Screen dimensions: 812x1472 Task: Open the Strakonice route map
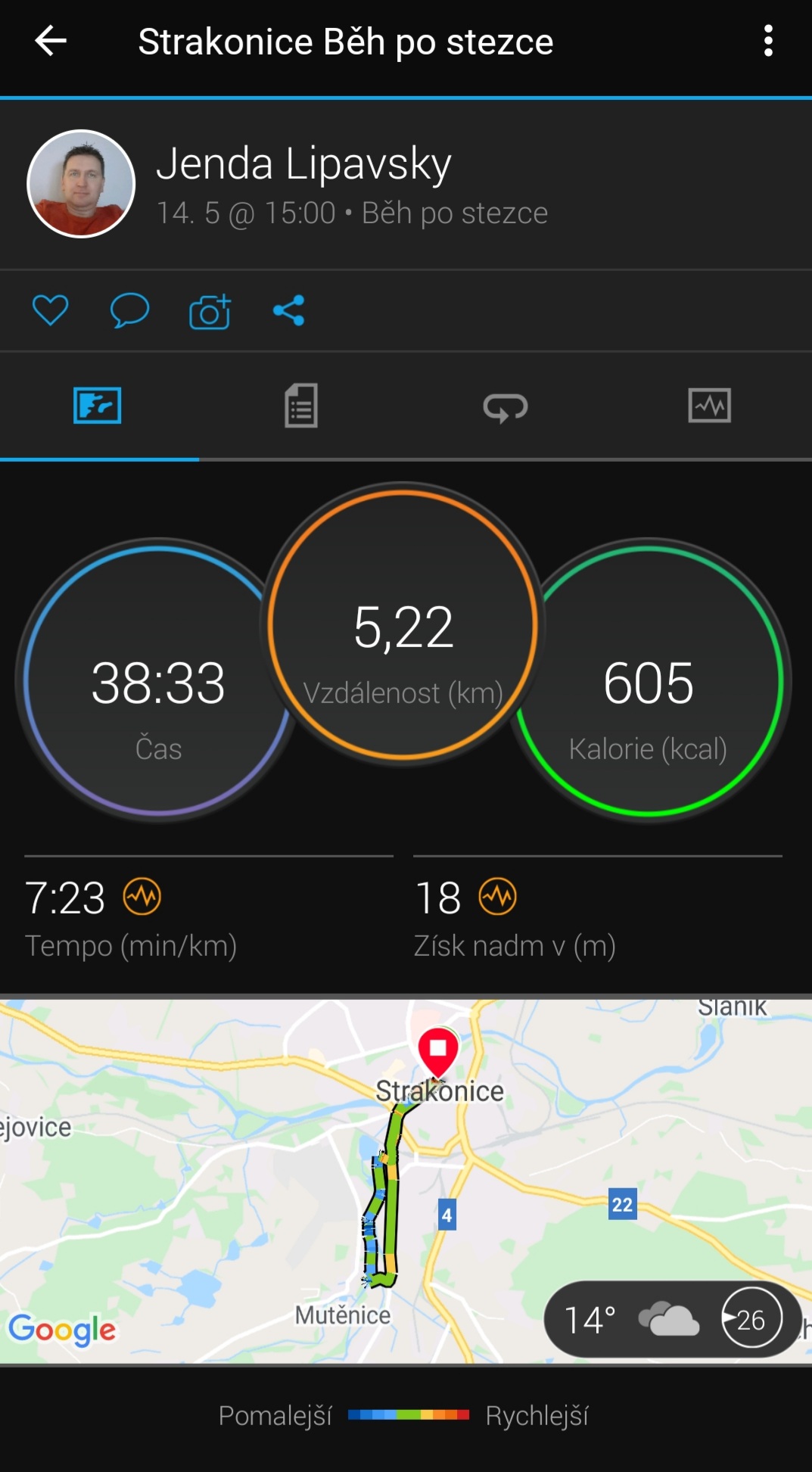pos(406,1181)
